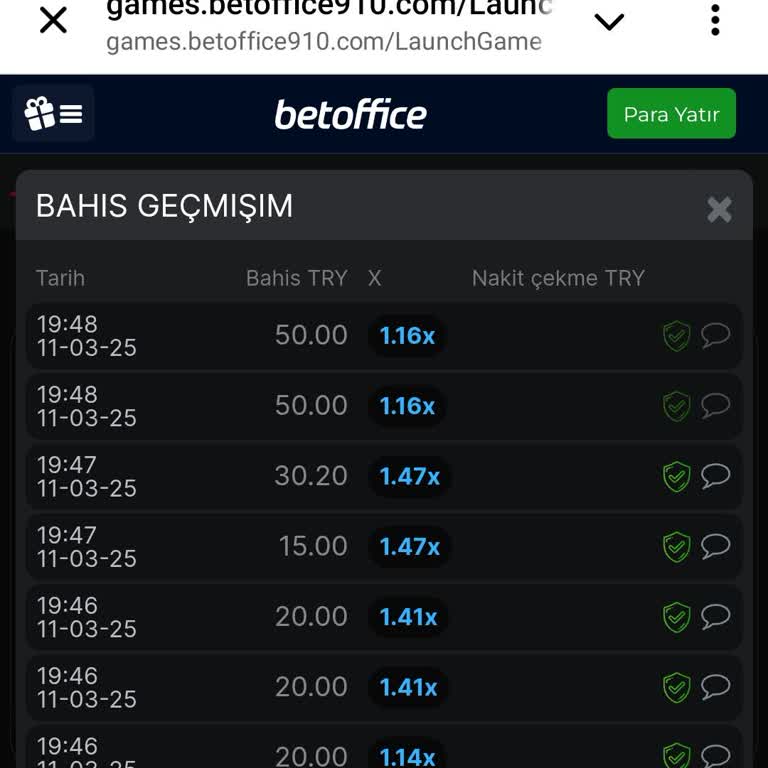Expand the page address dropdown chevron
768x768 pixels.
click(x=609, y=21)
